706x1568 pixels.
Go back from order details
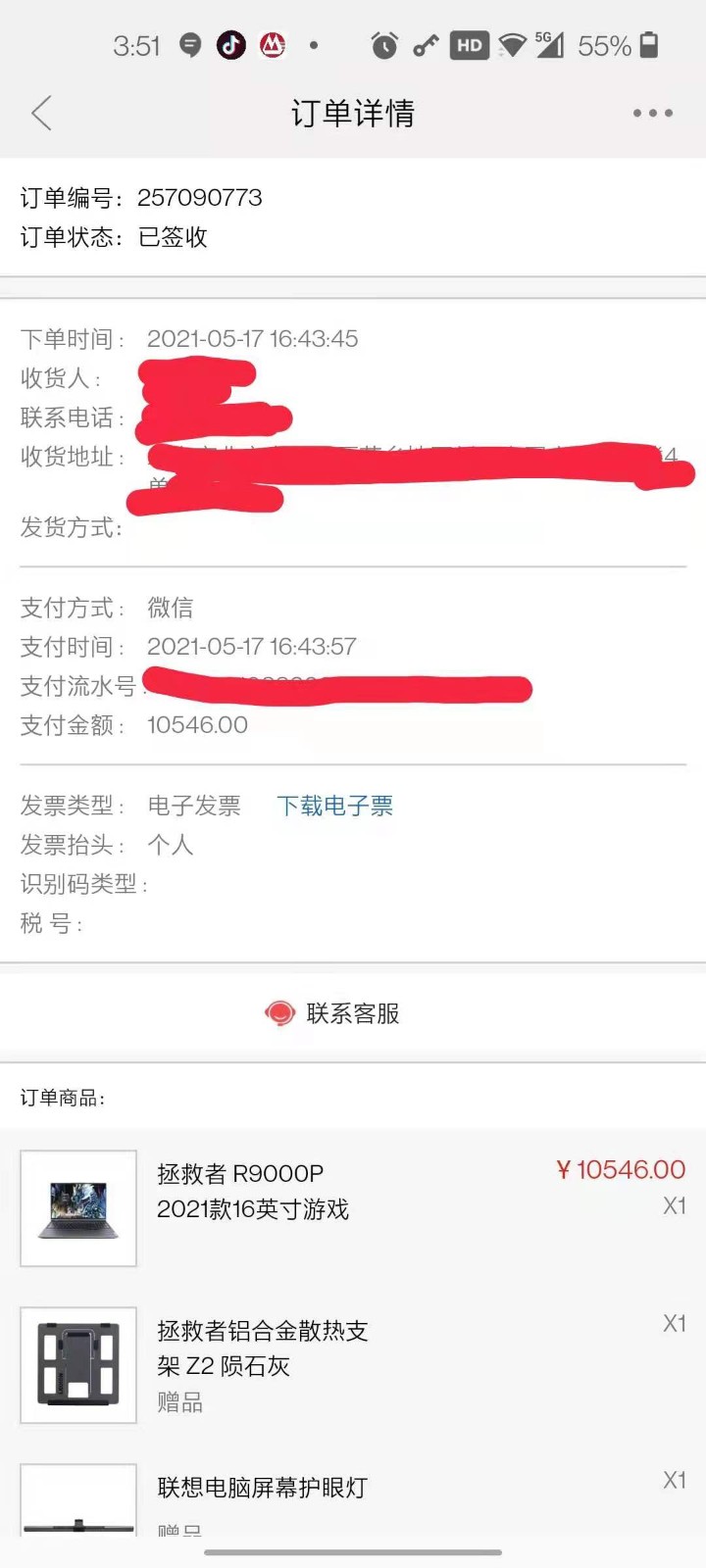[x=41, y=114]
